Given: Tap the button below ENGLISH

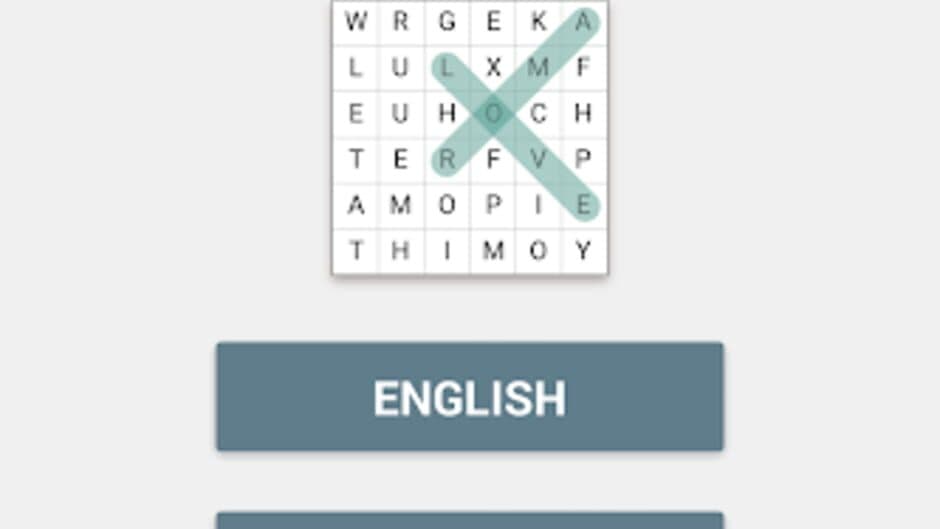Looking at the screenshot, I should 469,521.
